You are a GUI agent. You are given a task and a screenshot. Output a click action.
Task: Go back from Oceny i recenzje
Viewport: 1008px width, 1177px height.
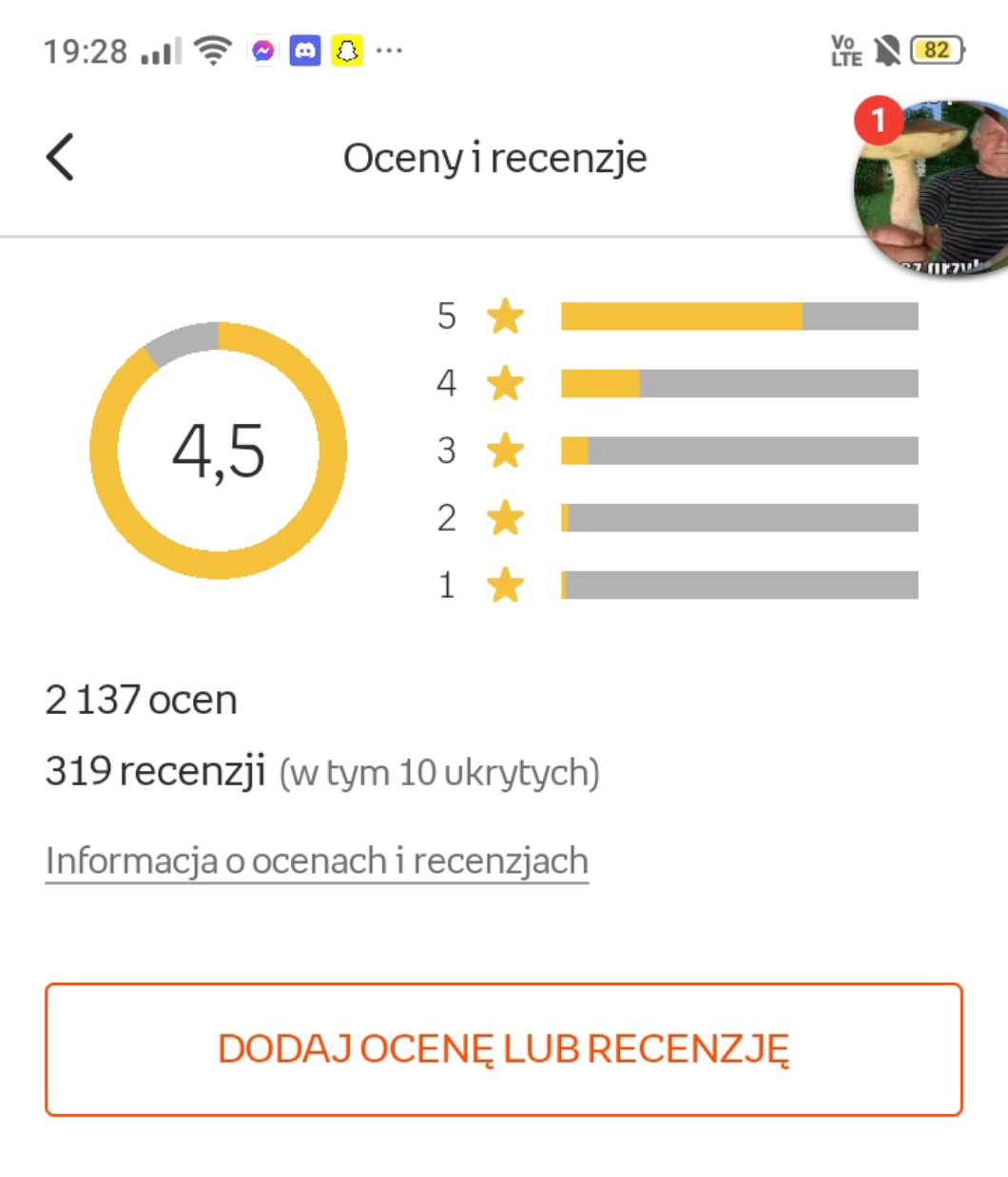60,157
